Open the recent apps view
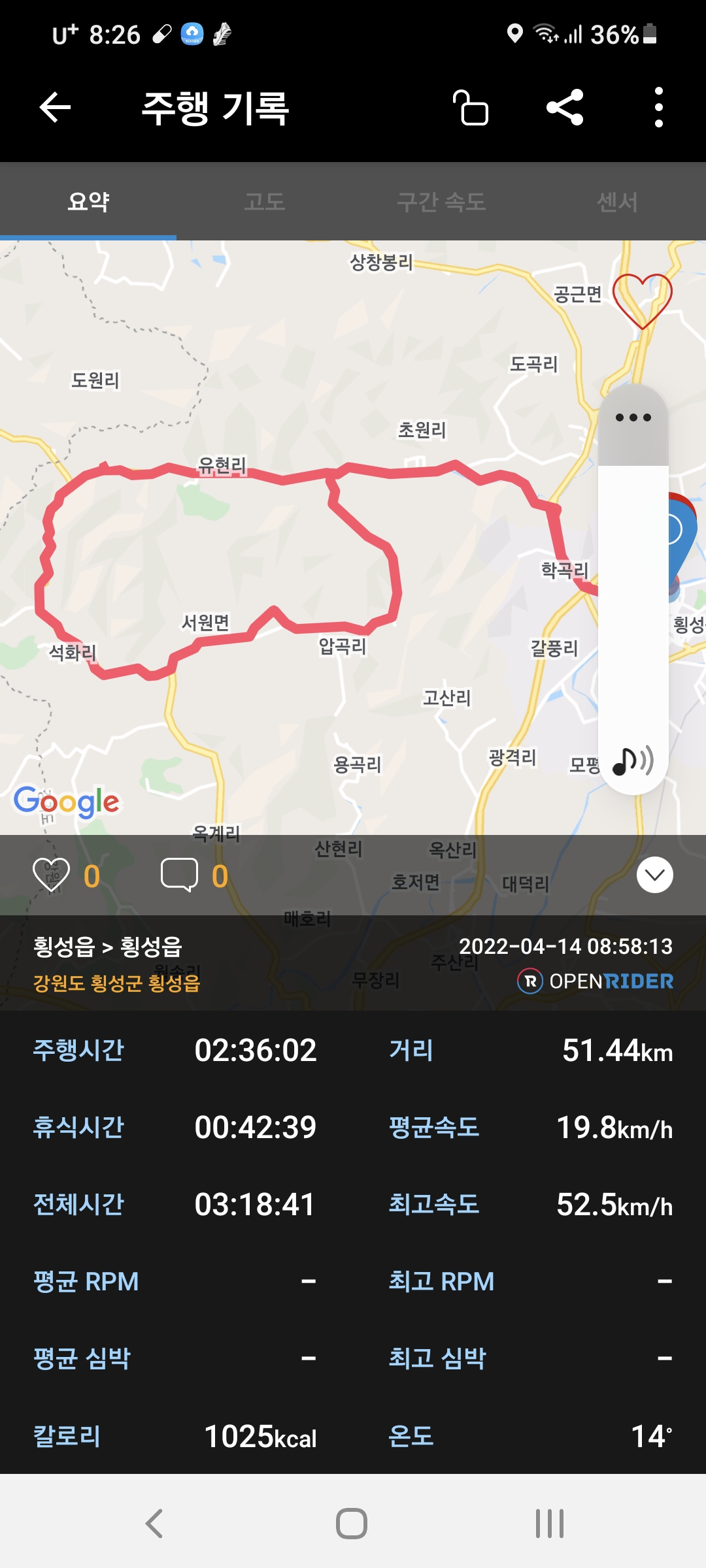 click(550, 1524)
